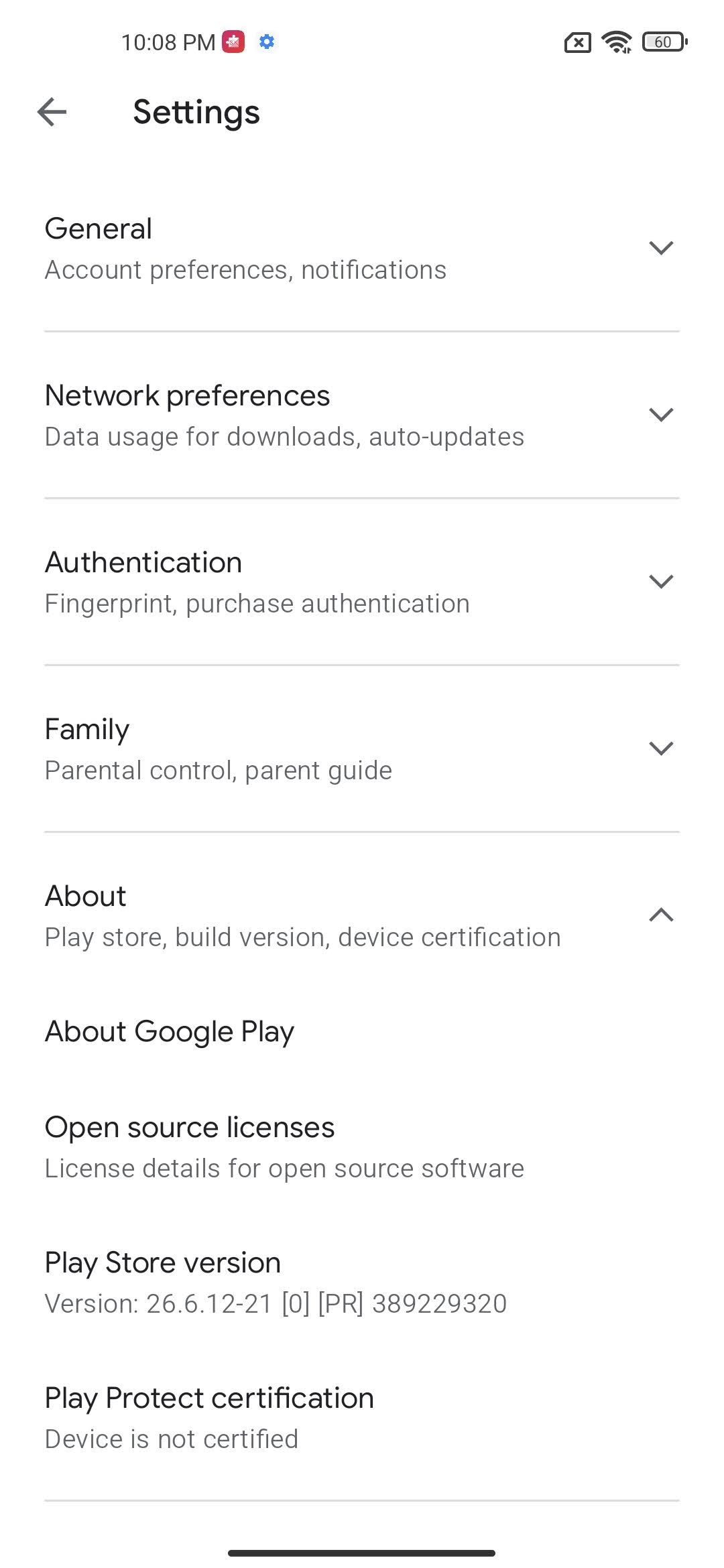724x1568 pixels.
Task: Tap Play Store version row
Action: (362, 1283)
